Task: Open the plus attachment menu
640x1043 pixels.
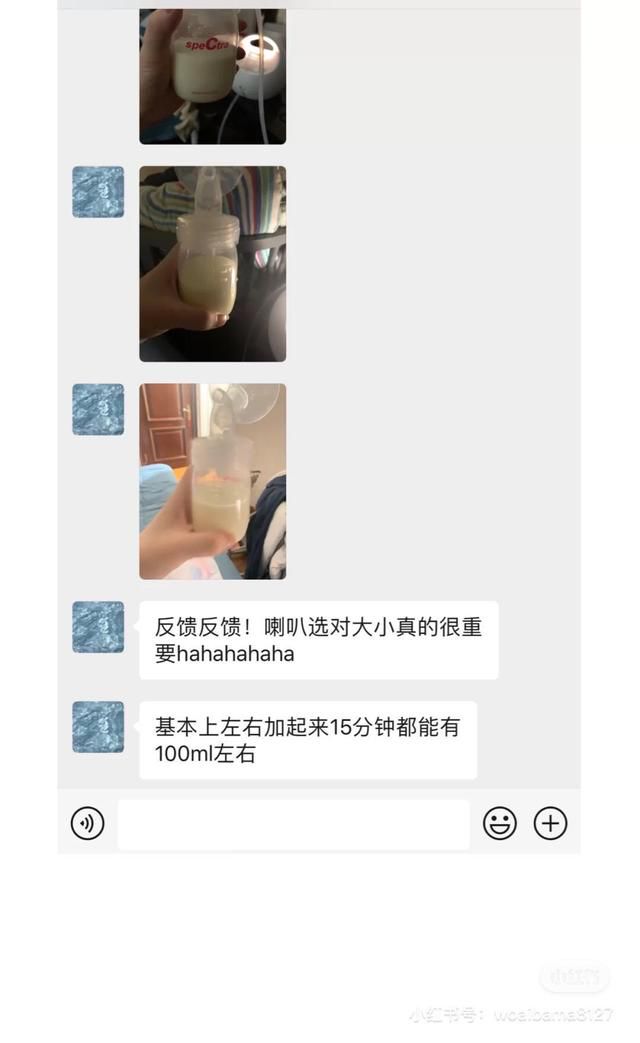Action: point(550,824)
